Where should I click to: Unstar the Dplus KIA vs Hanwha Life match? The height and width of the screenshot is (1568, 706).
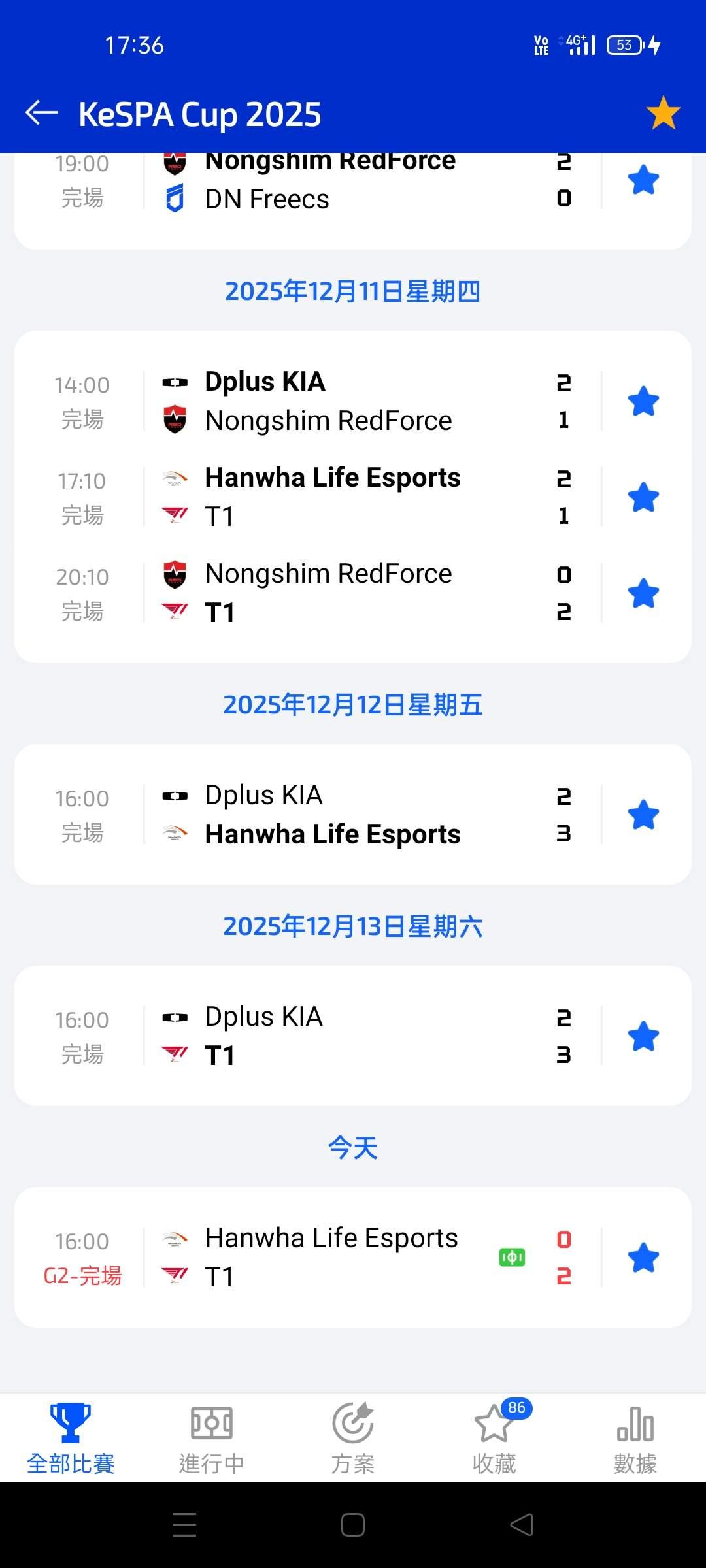[x=643, y=815]
